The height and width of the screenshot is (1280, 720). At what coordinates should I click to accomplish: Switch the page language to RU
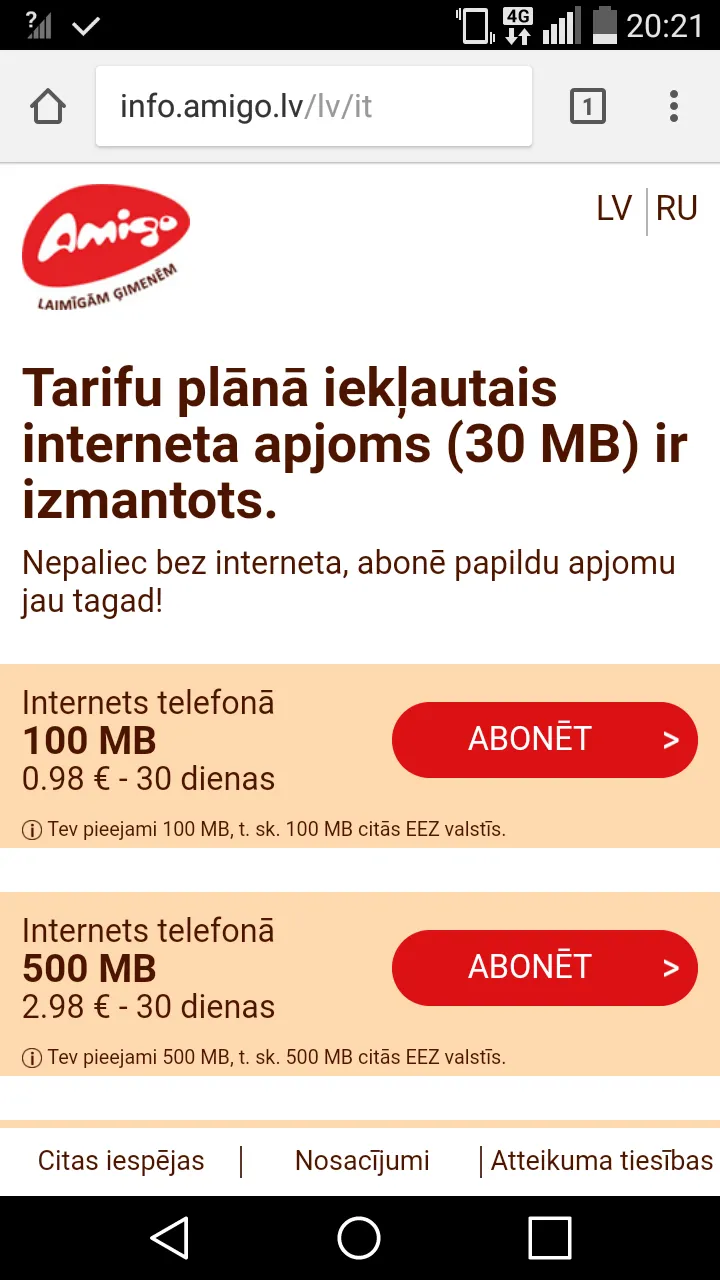pos(677,209)
